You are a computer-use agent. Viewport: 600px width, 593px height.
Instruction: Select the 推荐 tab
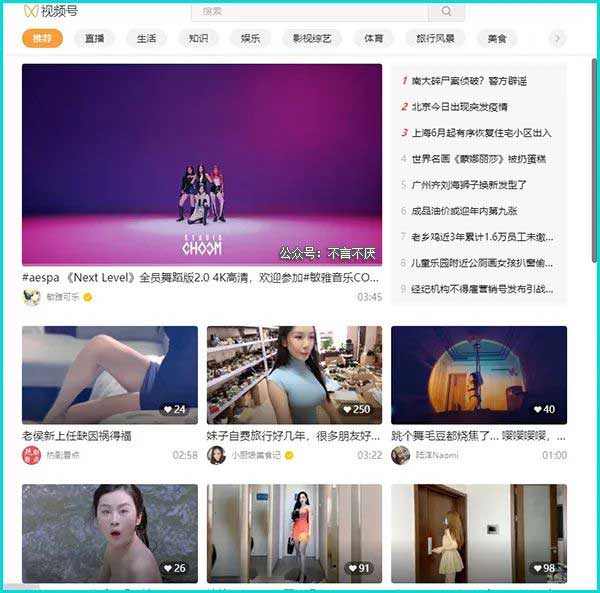pos(42,38)
